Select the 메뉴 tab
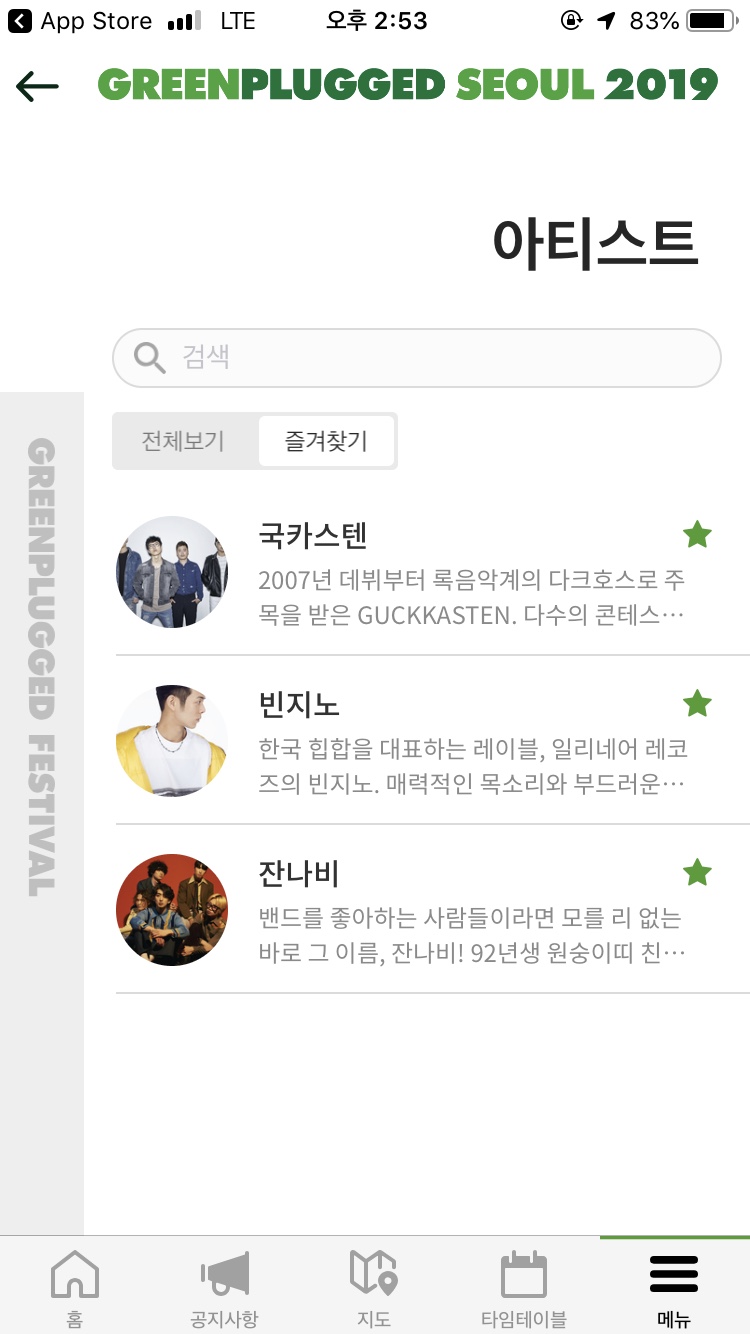 674,1286
